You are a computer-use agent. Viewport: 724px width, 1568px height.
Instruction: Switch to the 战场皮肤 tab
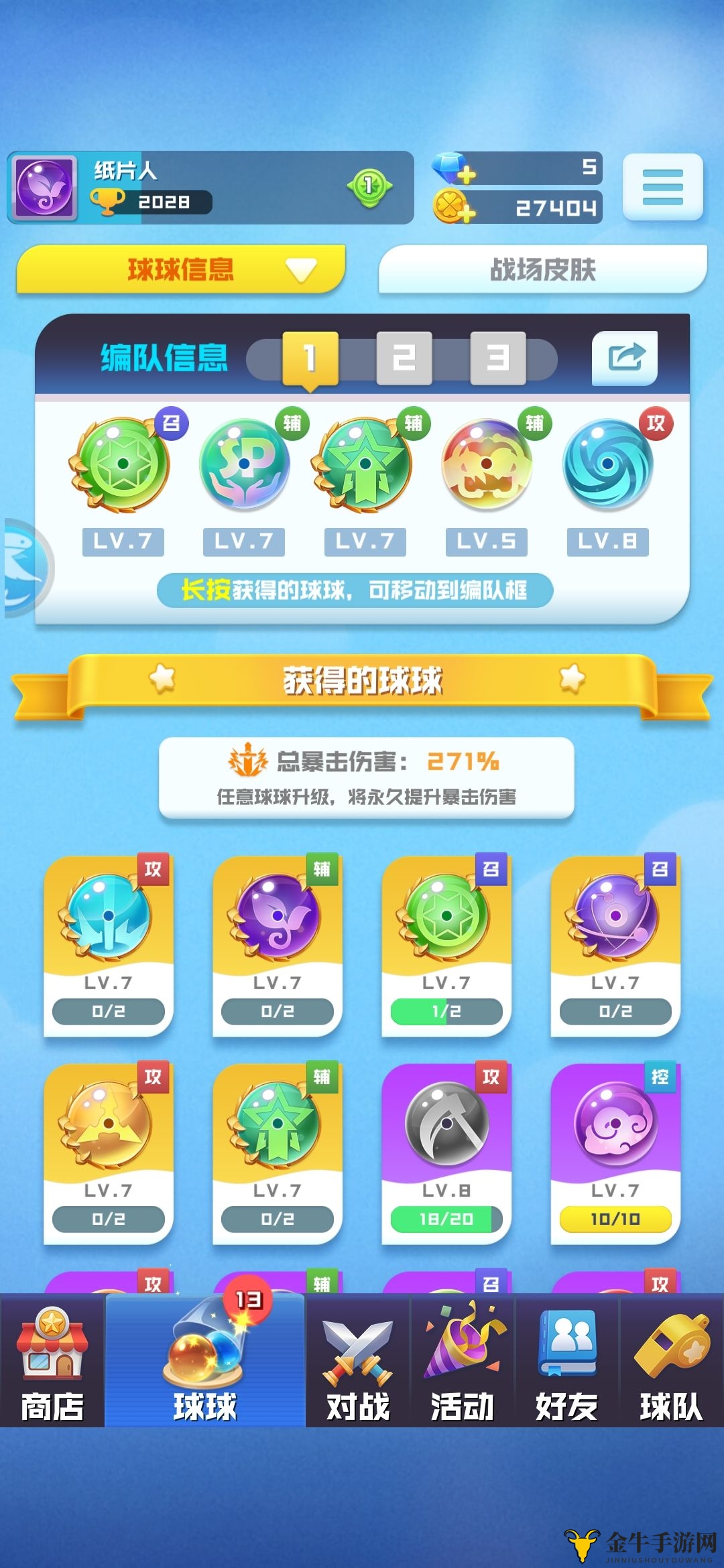coord(542,269)
